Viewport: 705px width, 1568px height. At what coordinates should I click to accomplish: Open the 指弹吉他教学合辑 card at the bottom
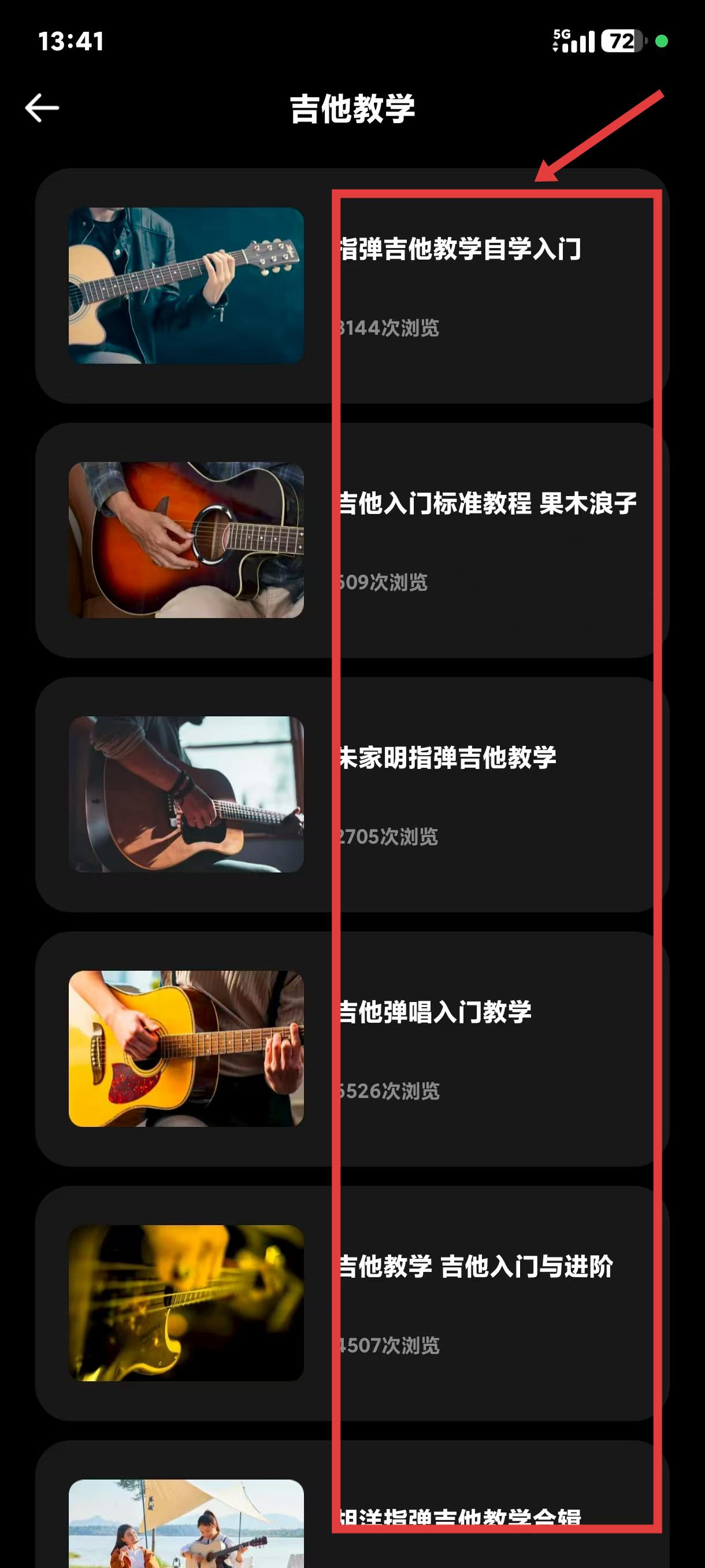(352, 1504)
